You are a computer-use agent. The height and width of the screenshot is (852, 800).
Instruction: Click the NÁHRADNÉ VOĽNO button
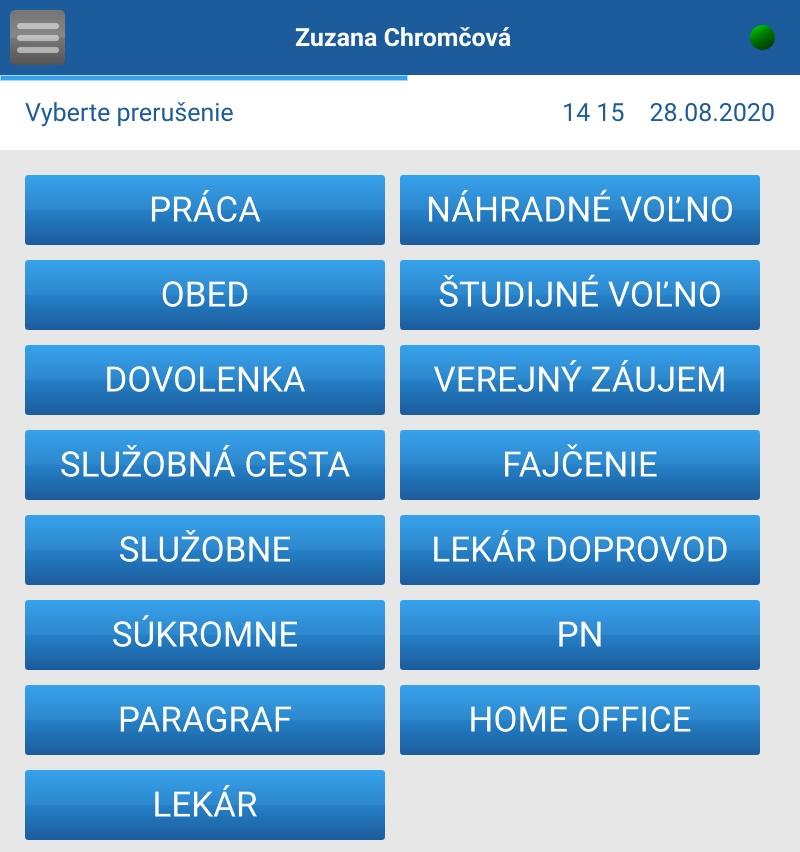click(x=580, y=210)
